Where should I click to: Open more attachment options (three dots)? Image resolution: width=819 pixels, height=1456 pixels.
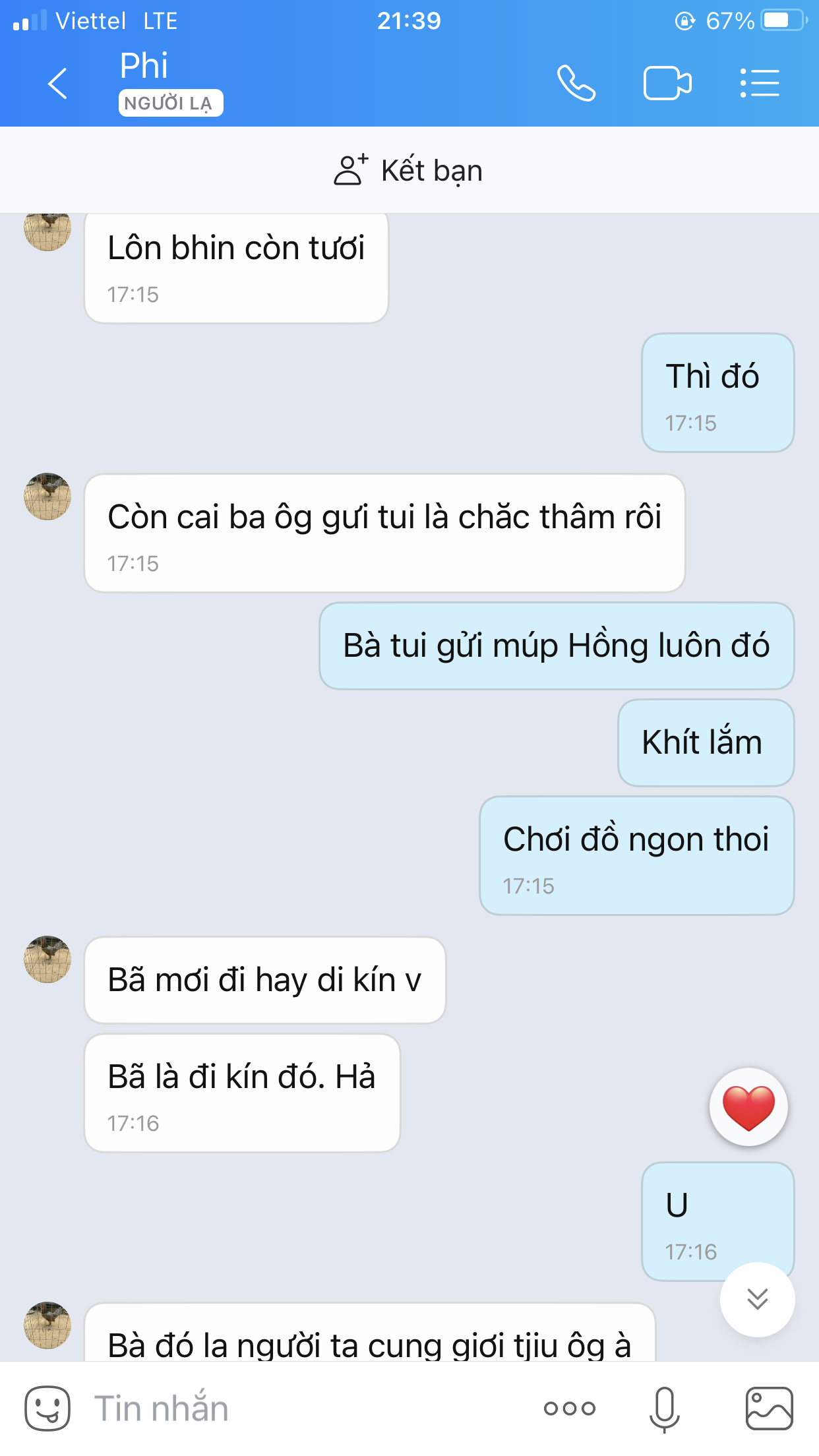click(570, 1409)
